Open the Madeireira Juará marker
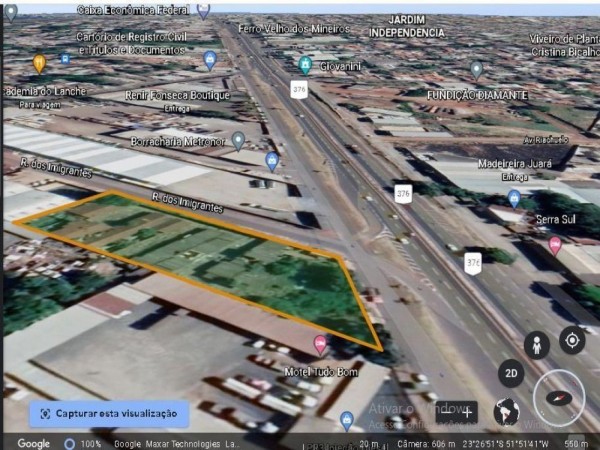Screen dimensions: 600x450 pyautogui.click(x=514, y=198)
